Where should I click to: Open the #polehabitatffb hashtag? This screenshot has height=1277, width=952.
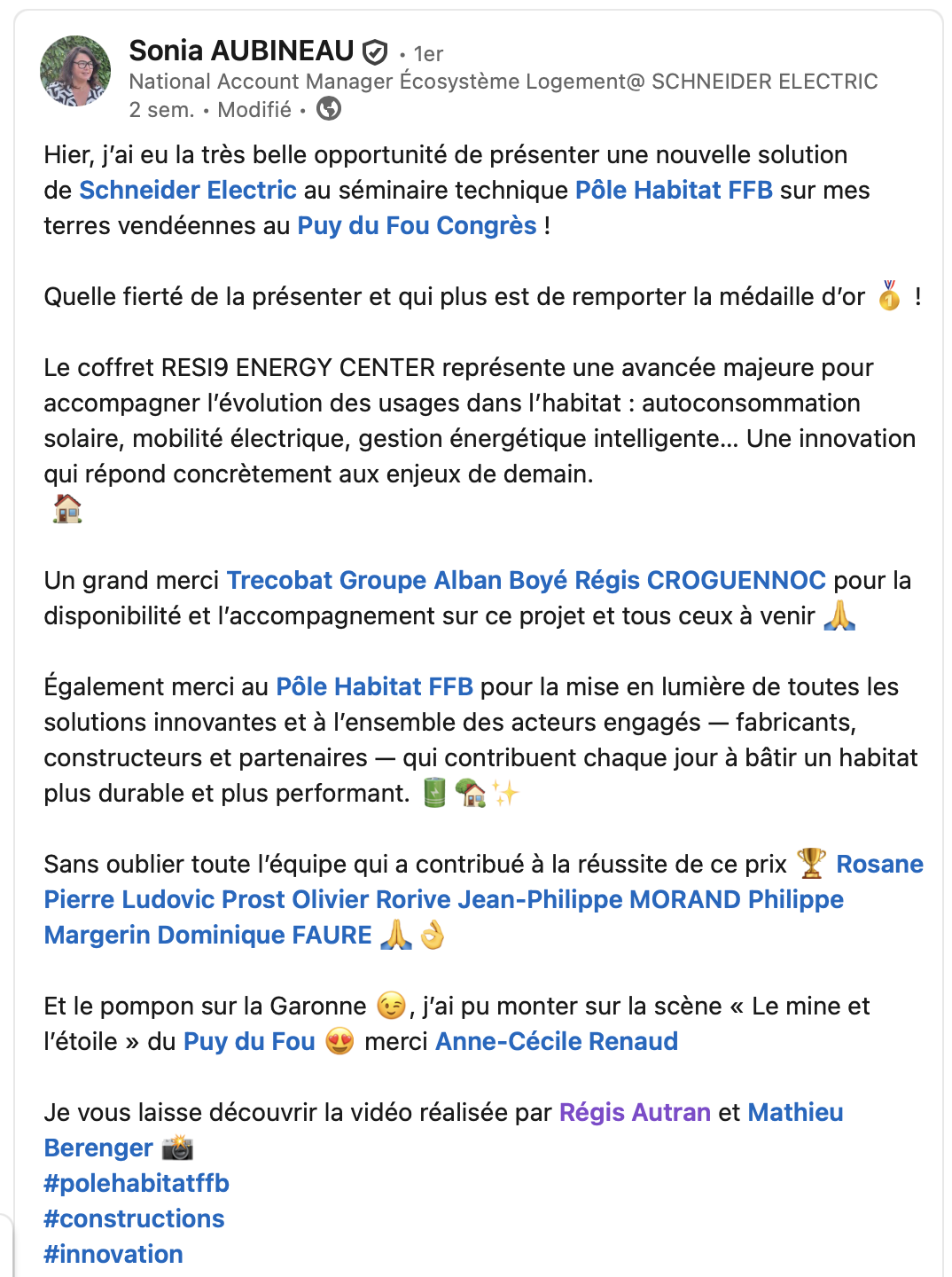point(137,1183)
